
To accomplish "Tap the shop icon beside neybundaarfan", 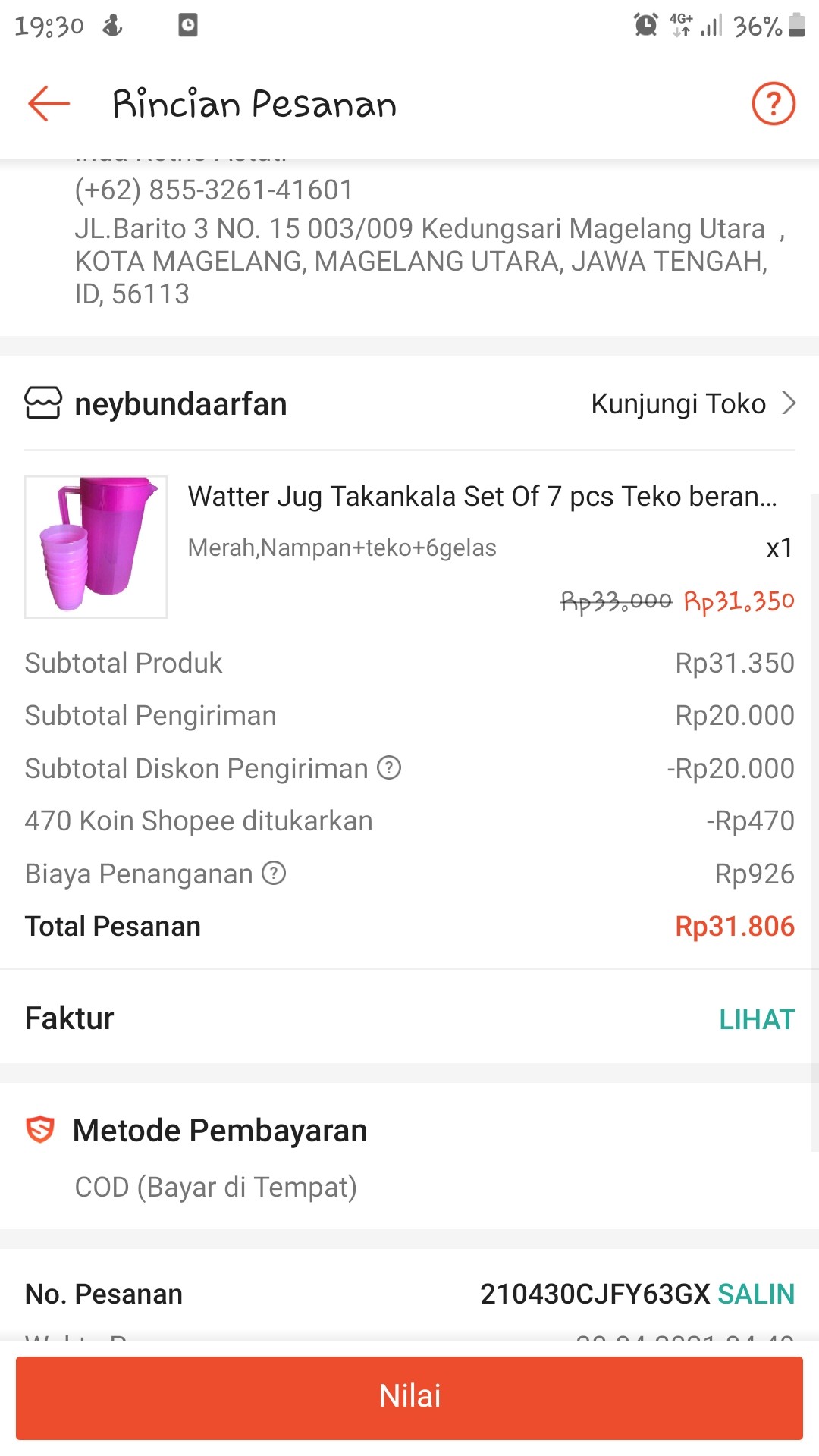I will (42, 403).
